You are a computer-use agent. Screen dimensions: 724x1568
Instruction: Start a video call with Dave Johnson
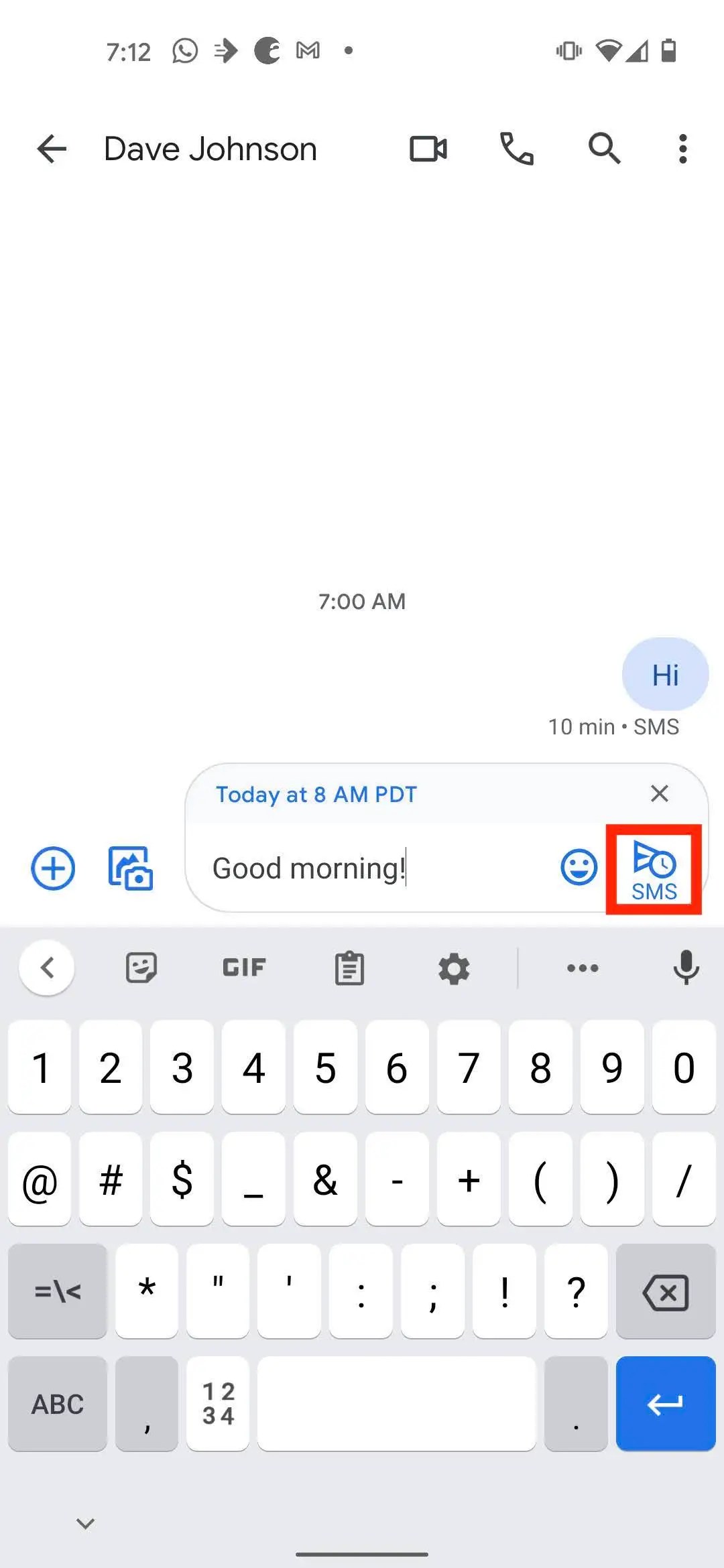[428, 149]
